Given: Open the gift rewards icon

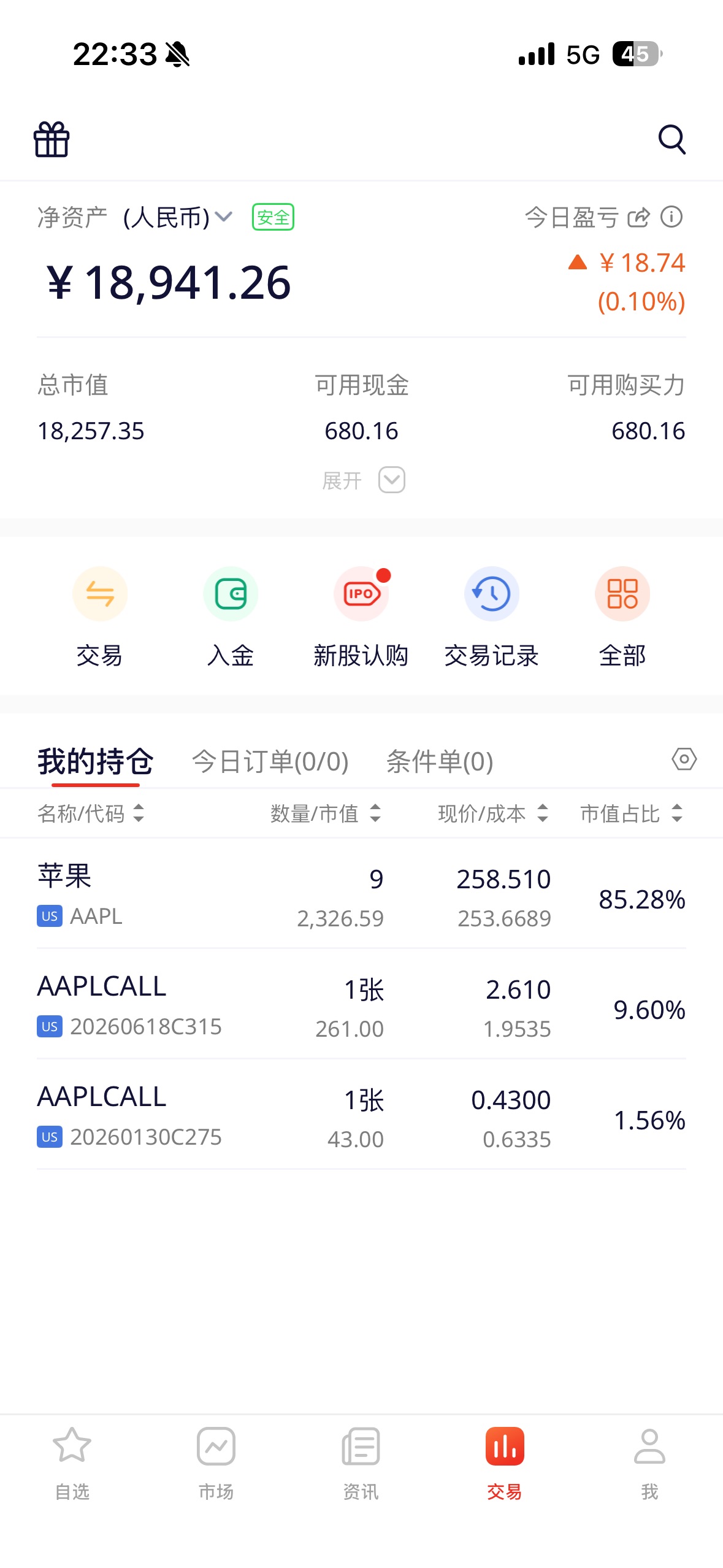Looking at the screenshot, I should point(52,140).
